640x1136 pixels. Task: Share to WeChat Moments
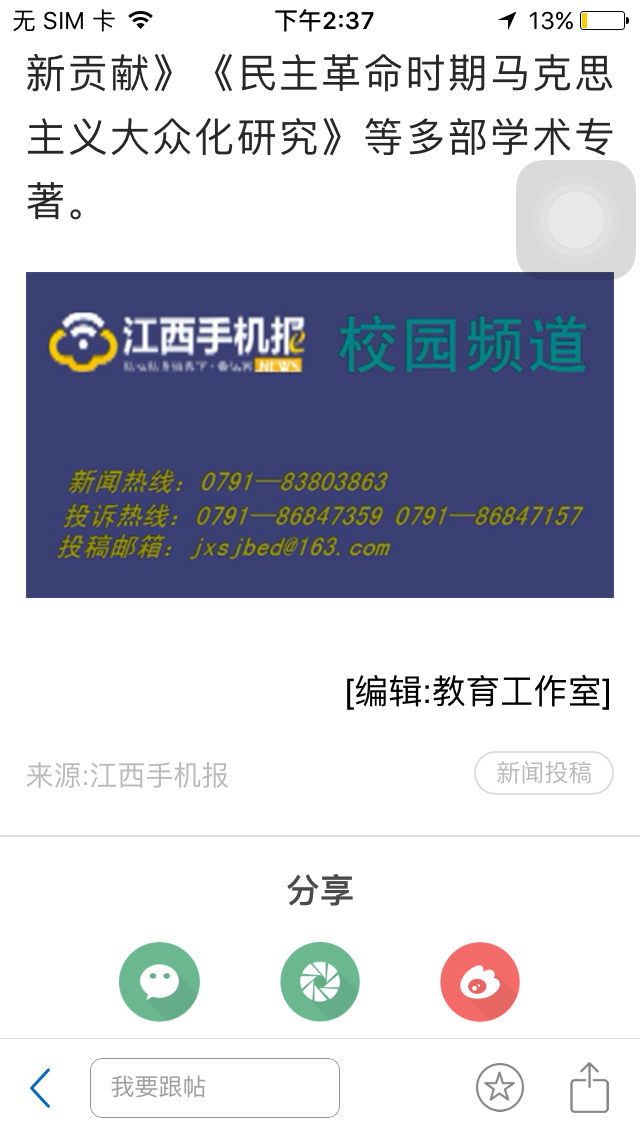[x=319, y=983]
